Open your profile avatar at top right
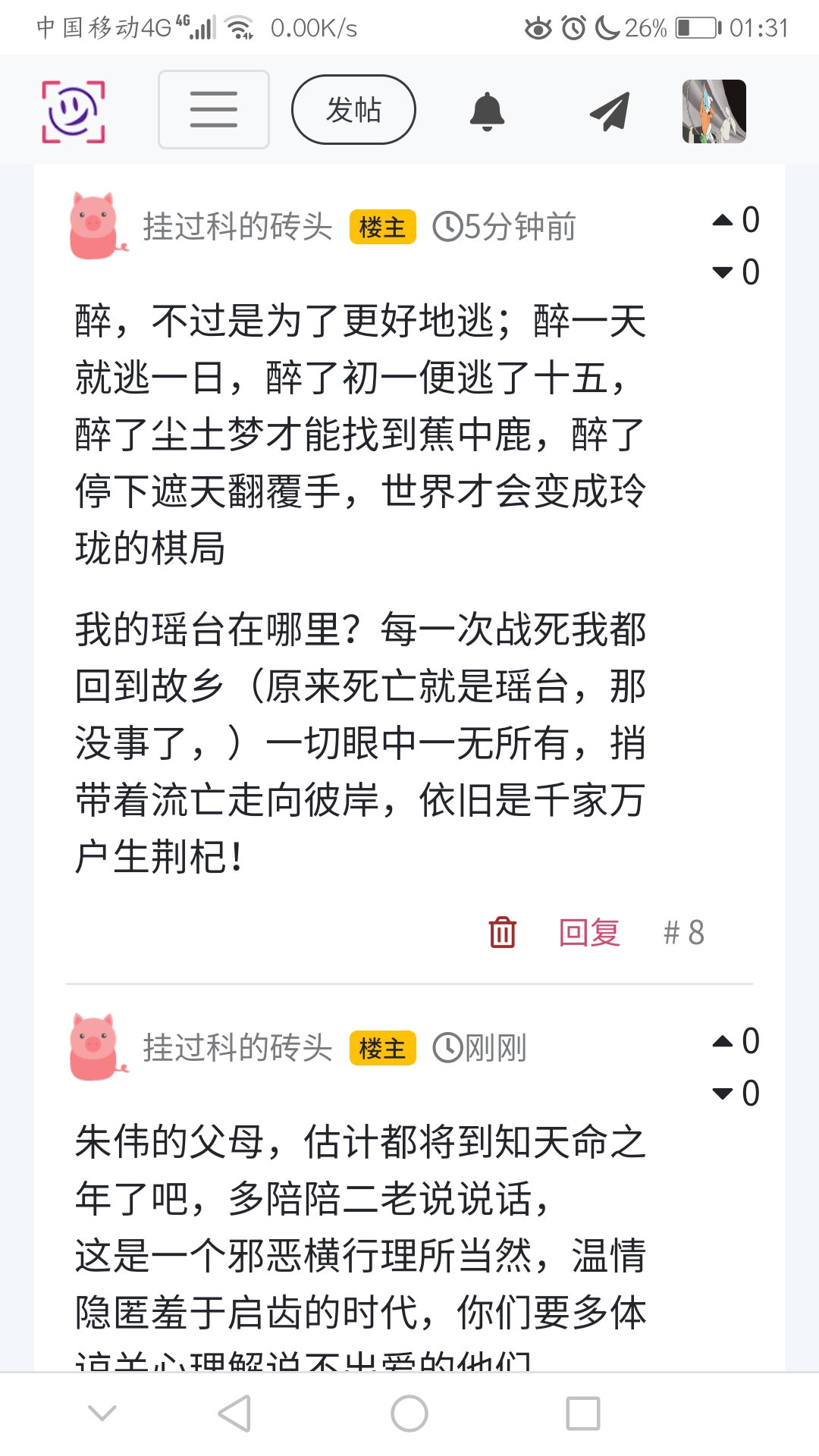819x1456 pixels. [x=714, y=111]
